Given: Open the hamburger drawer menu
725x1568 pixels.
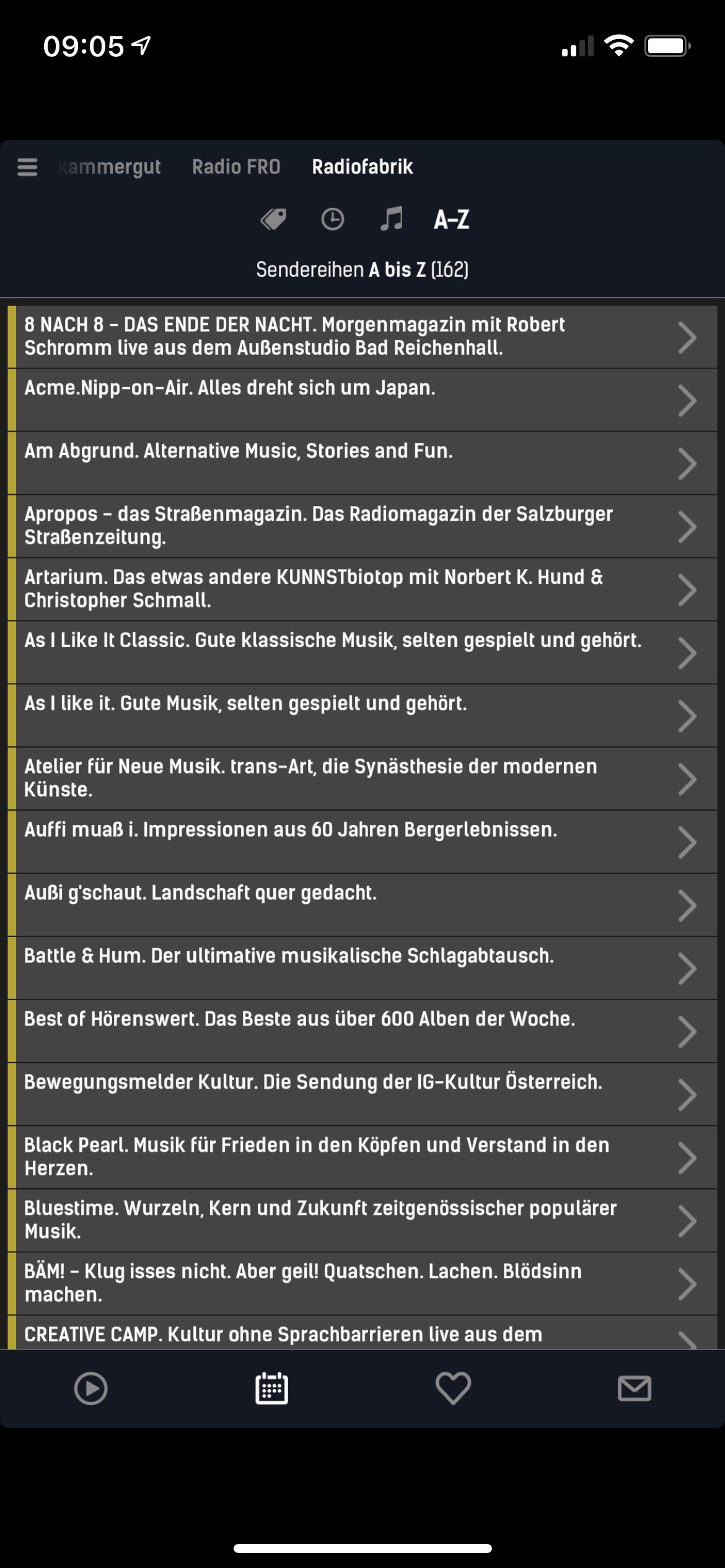Looking at the screenshot, I should point(27,167).
